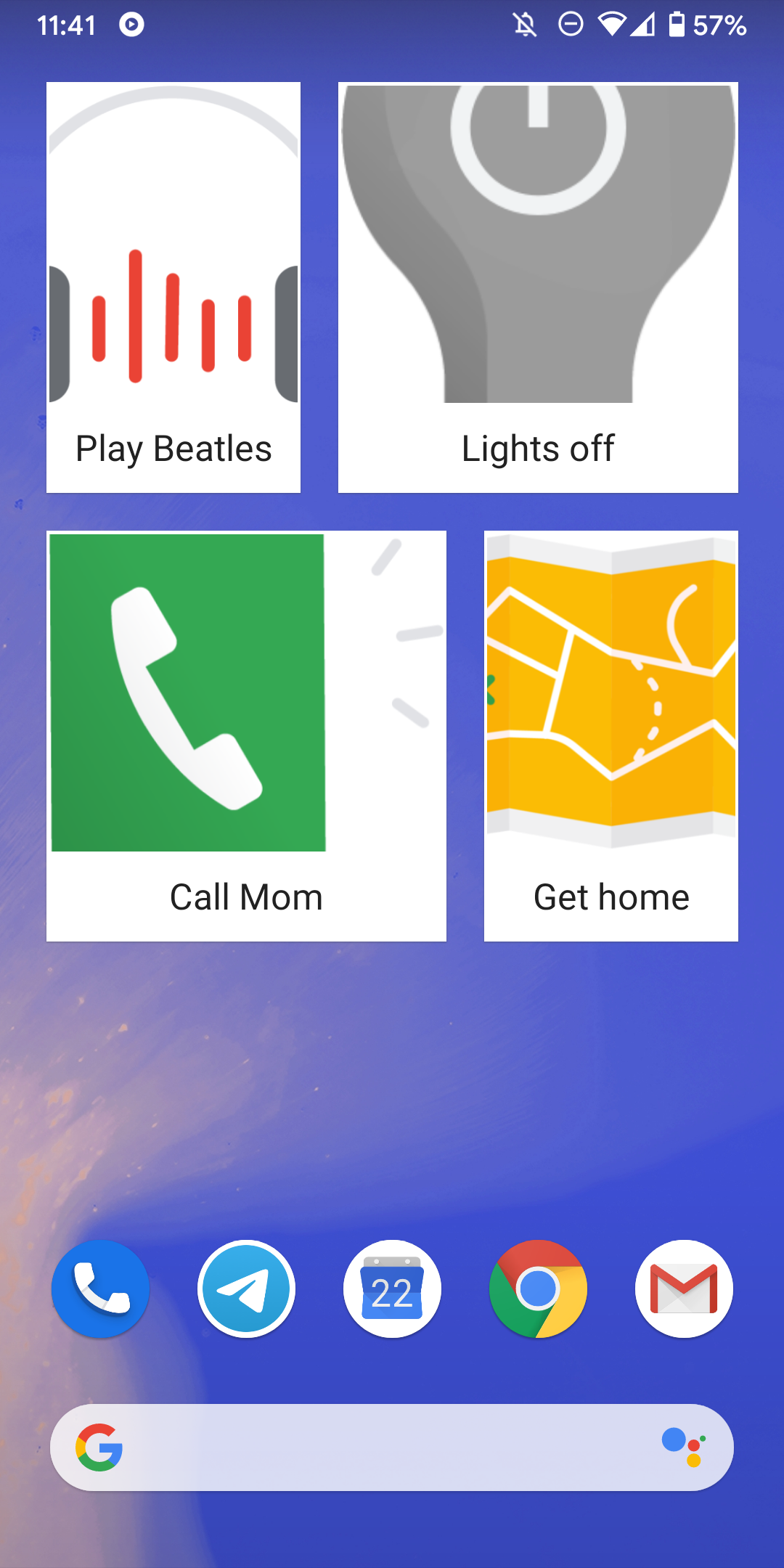Open Gmail from the dock
This screenshot has height=1568, width=784.
coord(684,1287)
